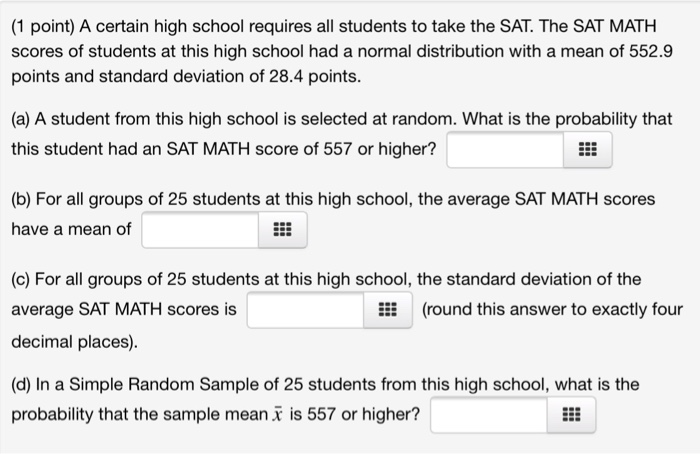
Task: Open the equation editor icon for part (a)
Action: (x=588, y=151)
